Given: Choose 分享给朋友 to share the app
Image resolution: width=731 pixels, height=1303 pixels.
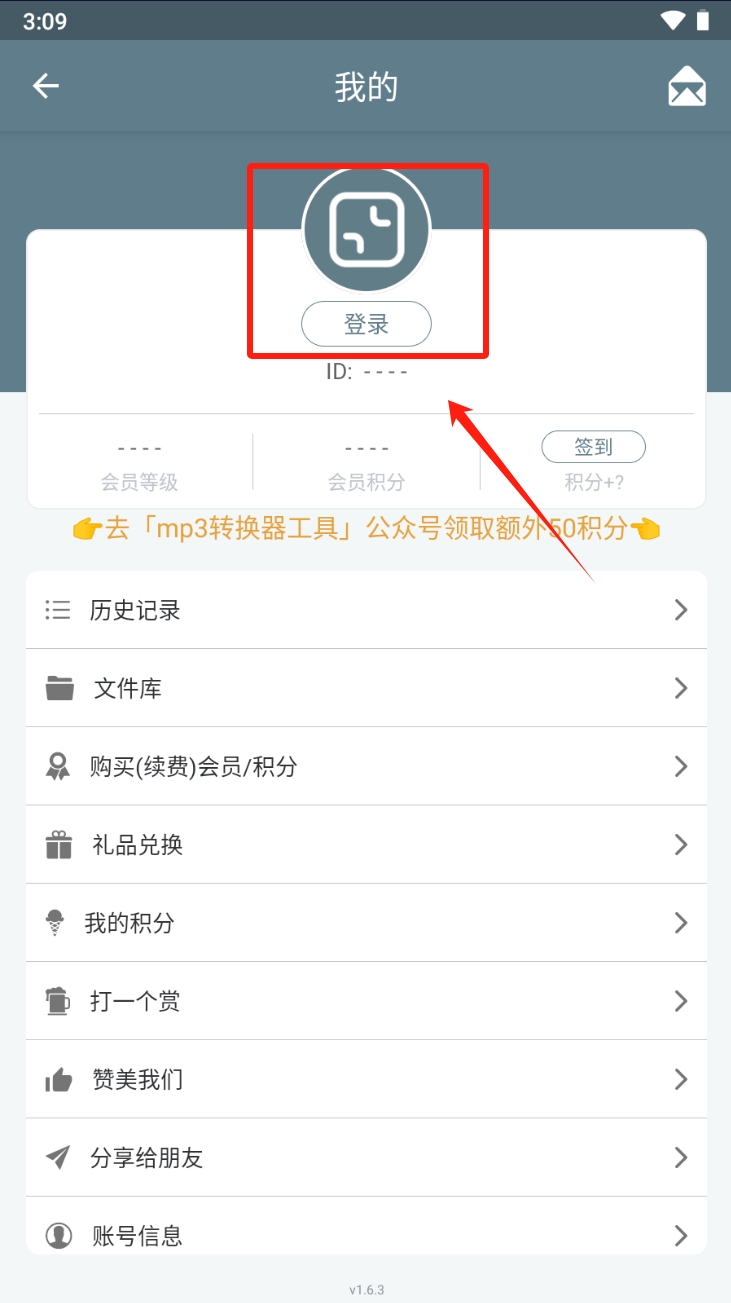Looking at the screenshot, I should coord(366,1158).
